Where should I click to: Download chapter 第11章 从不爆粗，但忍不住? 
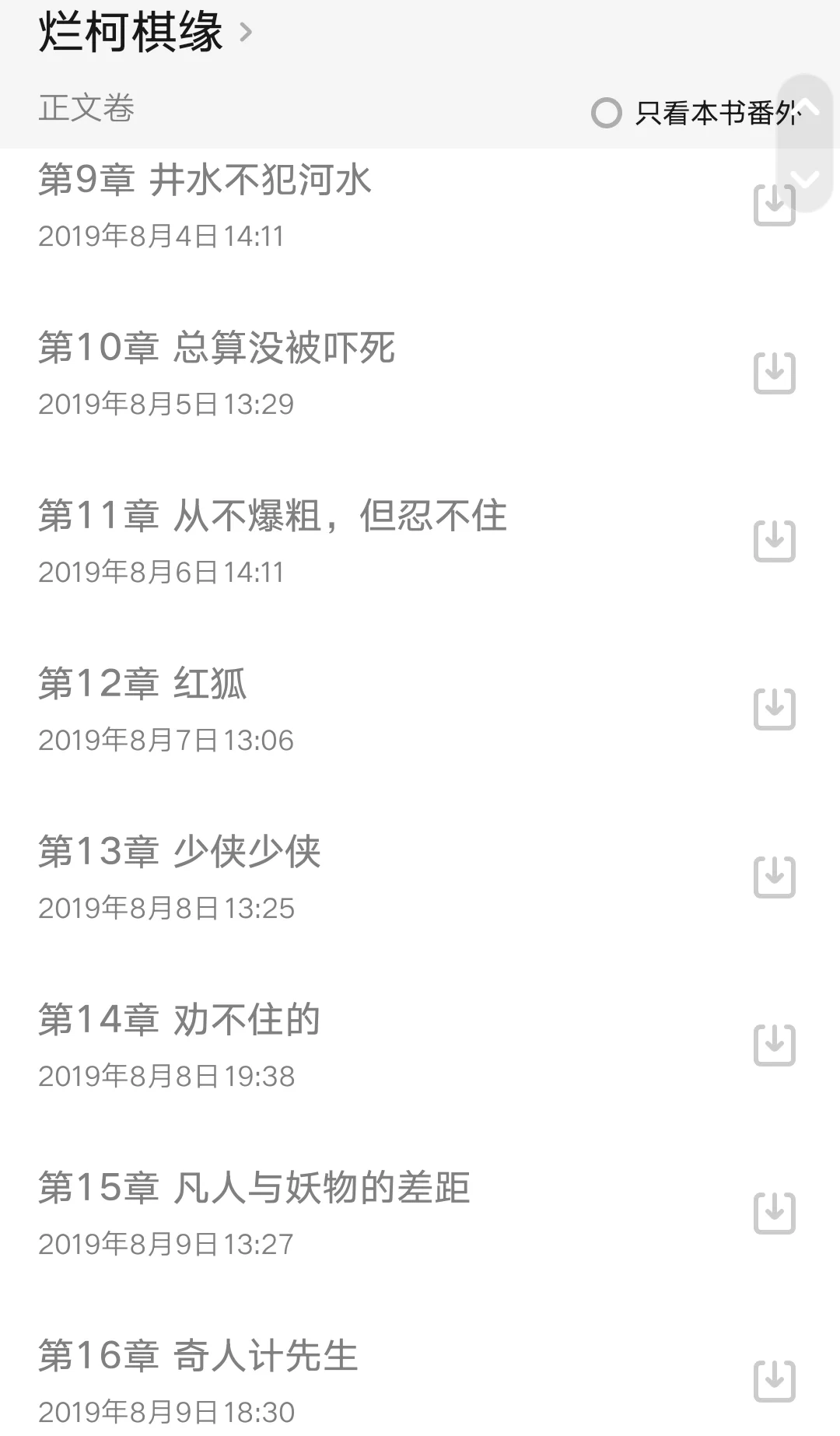tap(775, 541)
